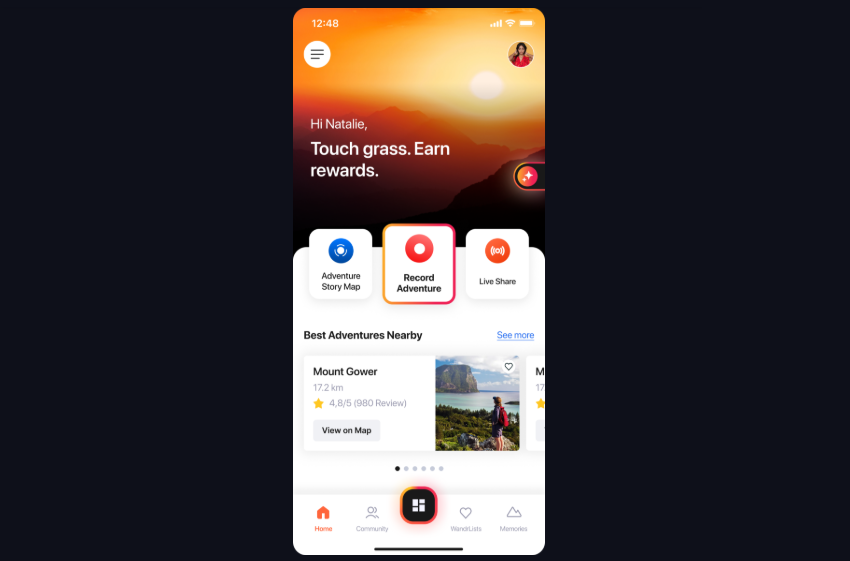Viewport: 850px width, 561px height.
Task: Tap the sparkle floating button
Action: (528, 177)
